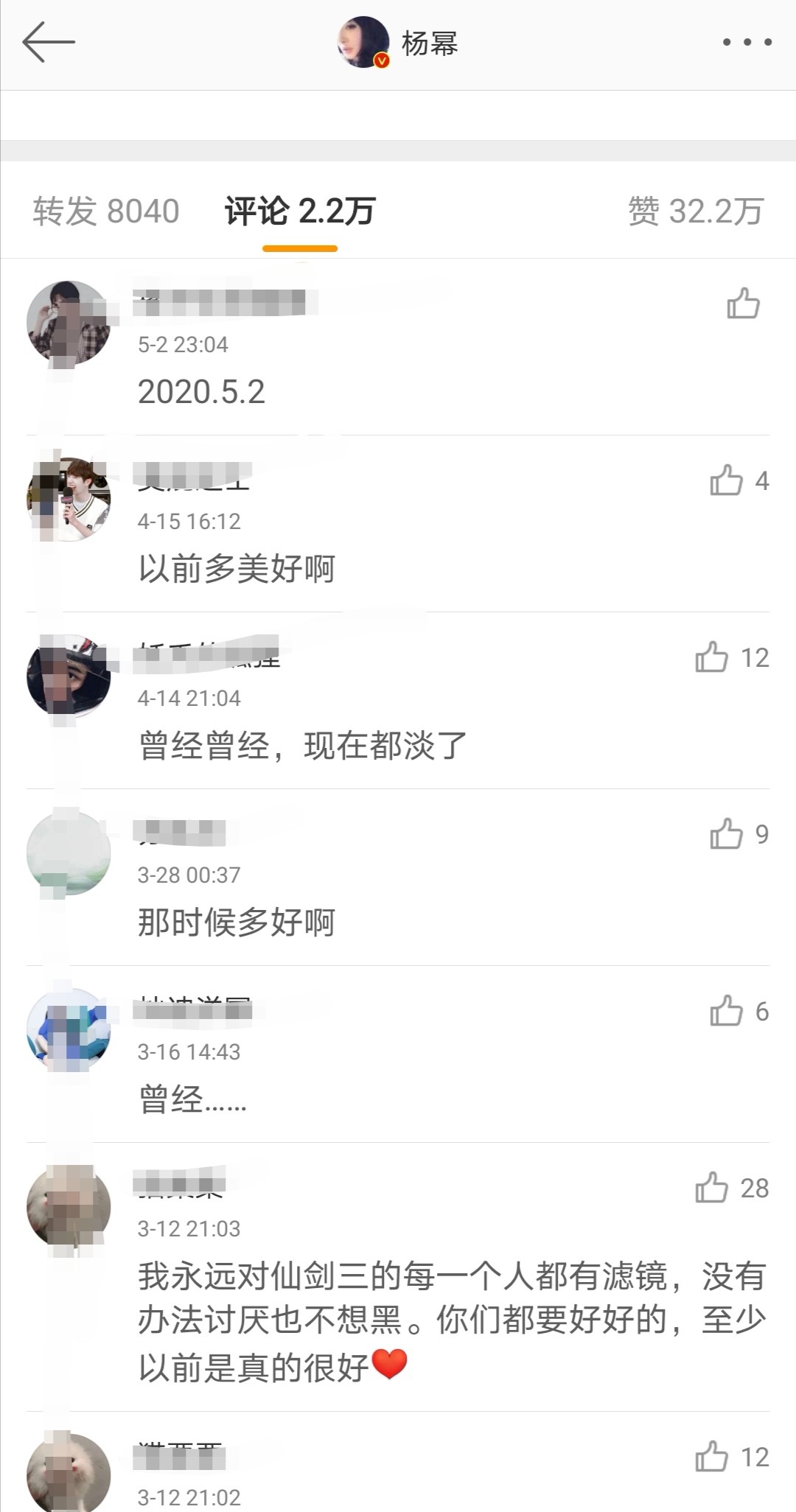Screen dimensions: 796x1512
Task: Like the comment about 仙剑三 filters
Action: pyautogui.click(x=712, y=1188)
